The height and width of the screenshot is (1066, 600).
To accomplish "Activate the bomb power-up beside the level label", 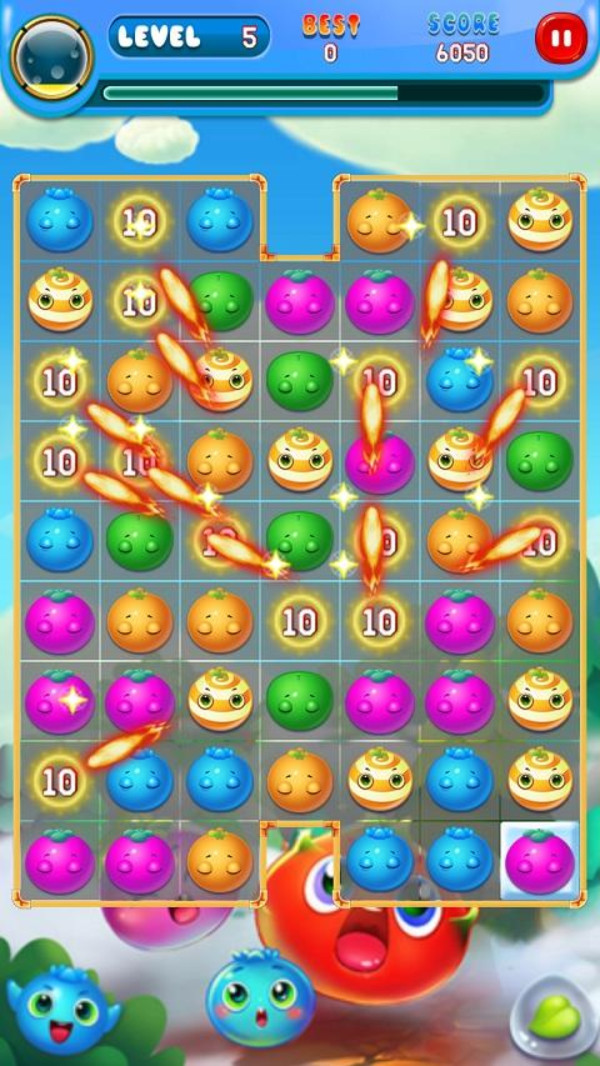I will pos(51,58).
